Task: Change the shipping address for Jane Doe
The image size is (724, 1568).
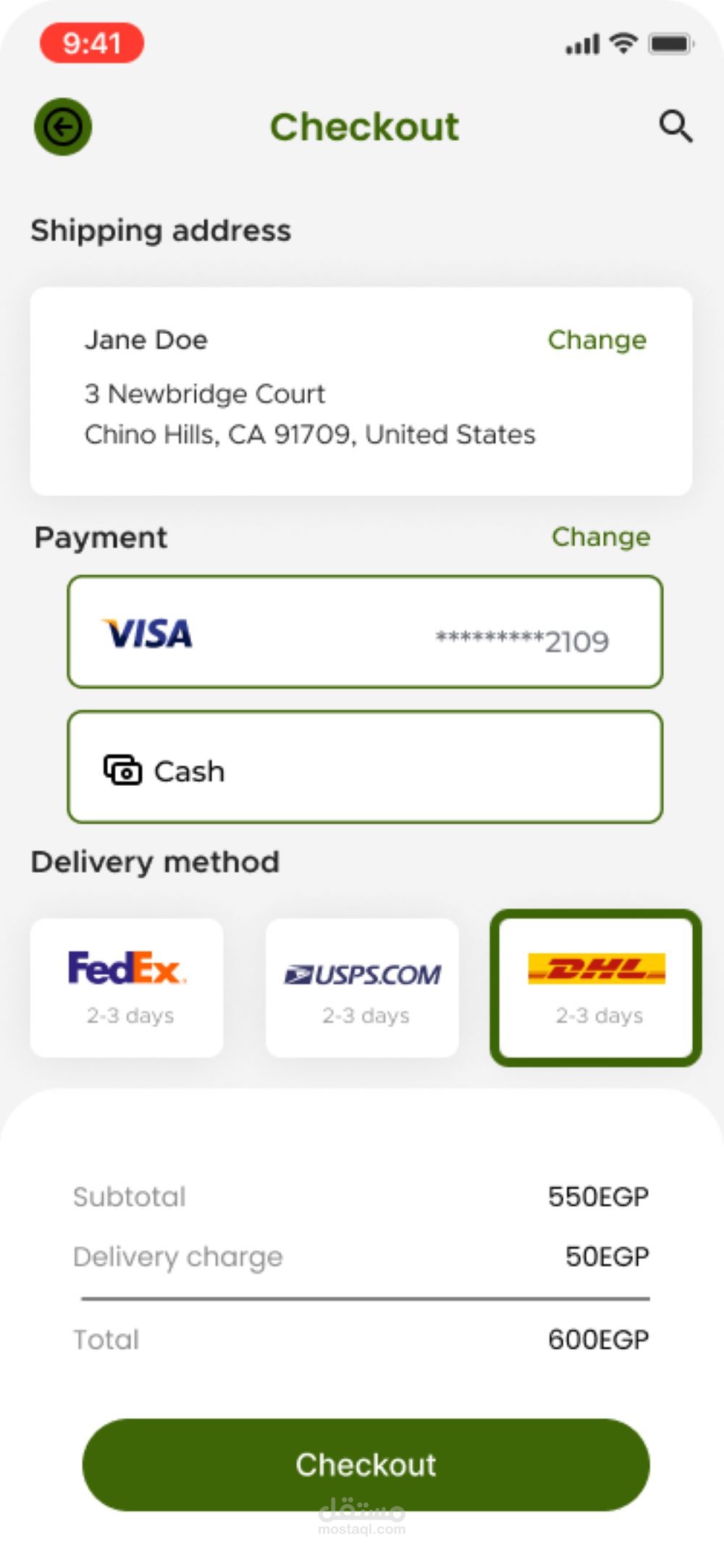Action: pyautogui.click(x=597, y=340)
